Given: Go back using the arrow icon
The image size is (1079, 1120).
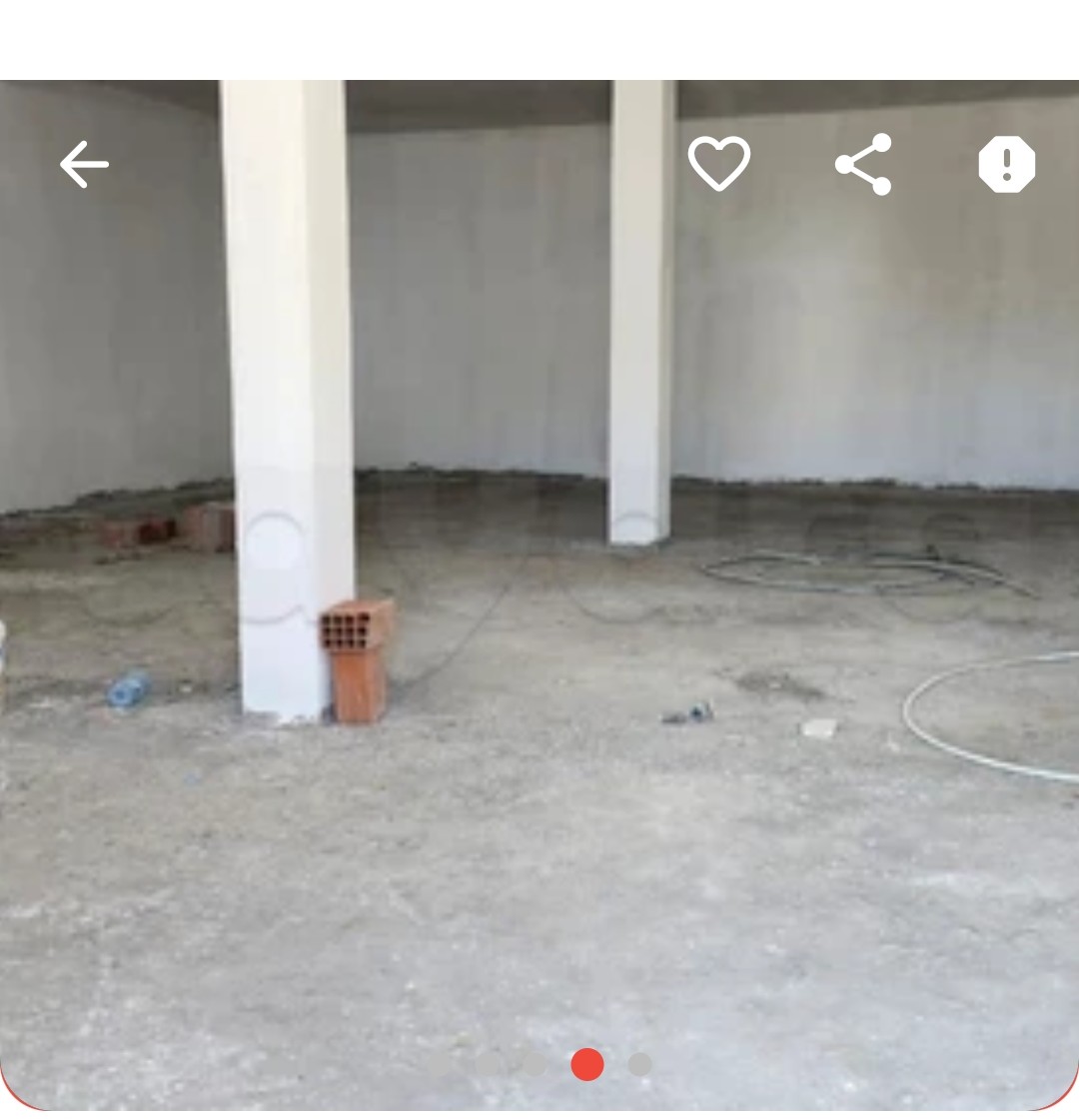Looking at the screenshot, I should (84, 165).
